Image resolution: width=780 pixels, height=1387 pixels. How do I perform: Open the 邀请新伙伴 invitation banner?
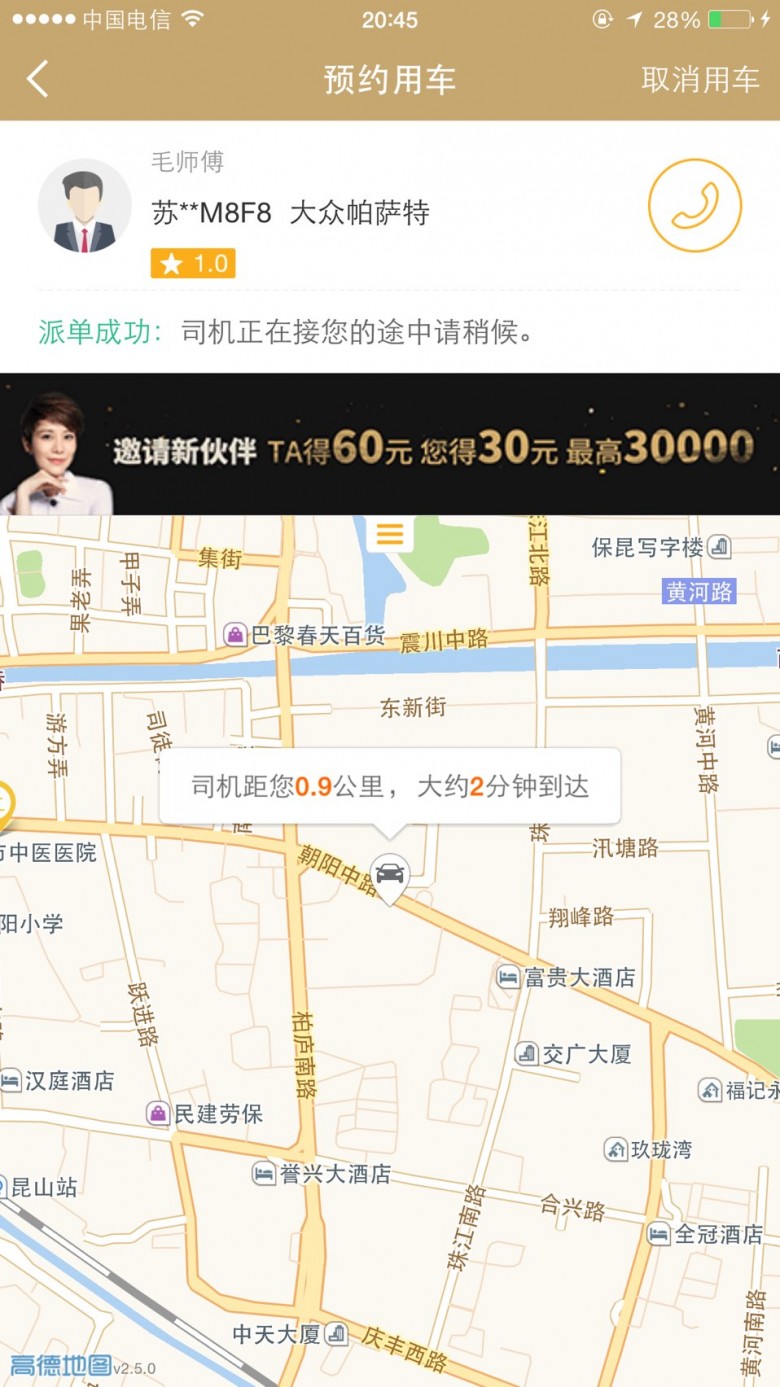pyautogui.click(x=390, y=446)
